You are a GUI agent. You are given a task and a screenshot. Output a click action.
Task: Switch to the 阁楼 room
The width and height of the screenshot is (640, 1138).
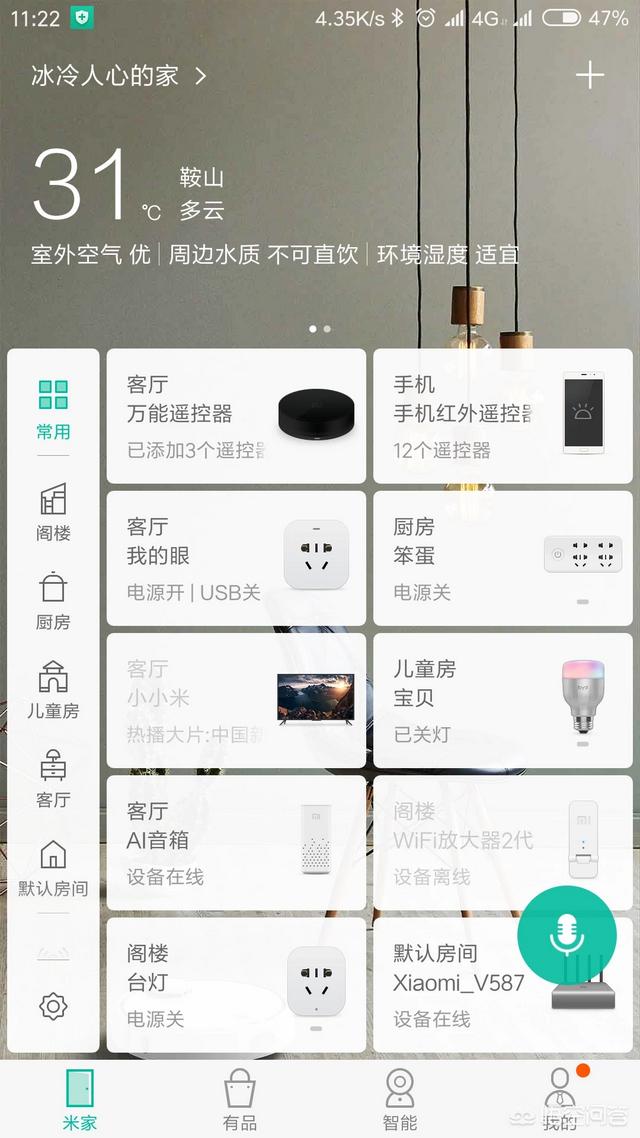click(x=53, y=512)
